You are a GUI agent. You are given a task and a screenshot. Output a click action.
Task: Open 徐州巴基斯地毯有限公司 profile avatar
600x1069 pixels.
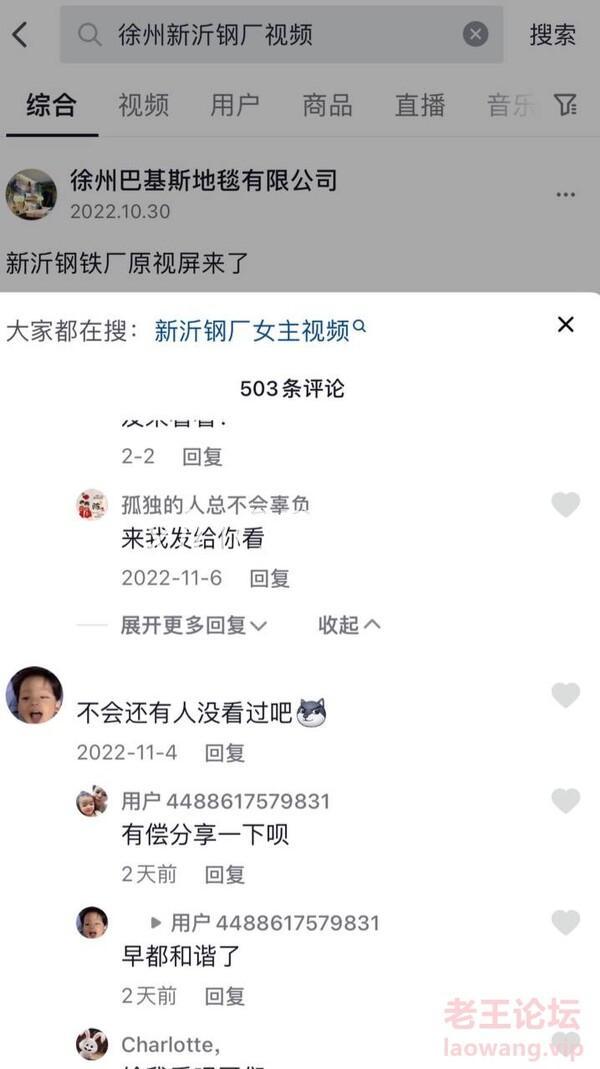(31, 194)
